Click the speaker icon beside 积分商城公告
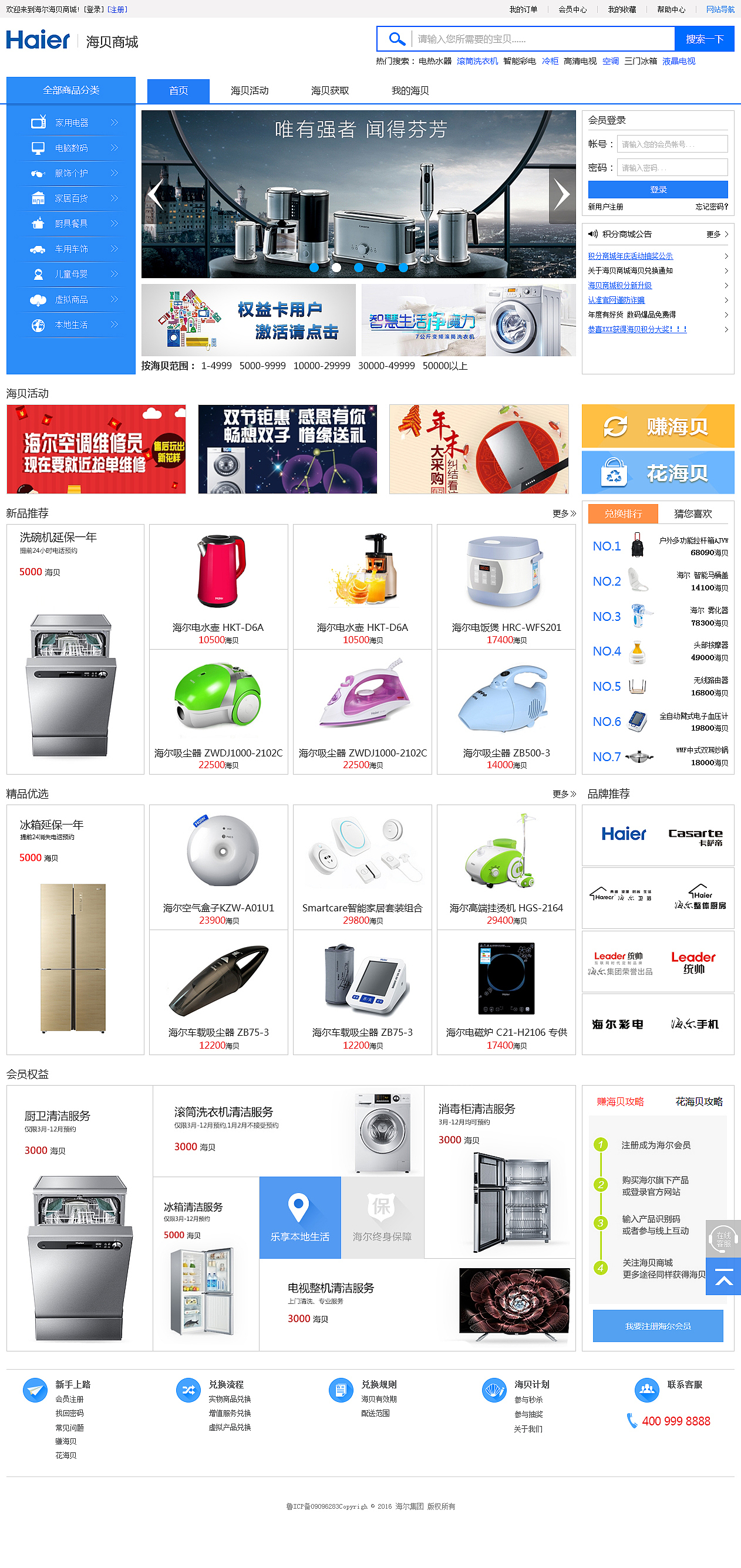The image size is (741, 1568). [592, 233]
